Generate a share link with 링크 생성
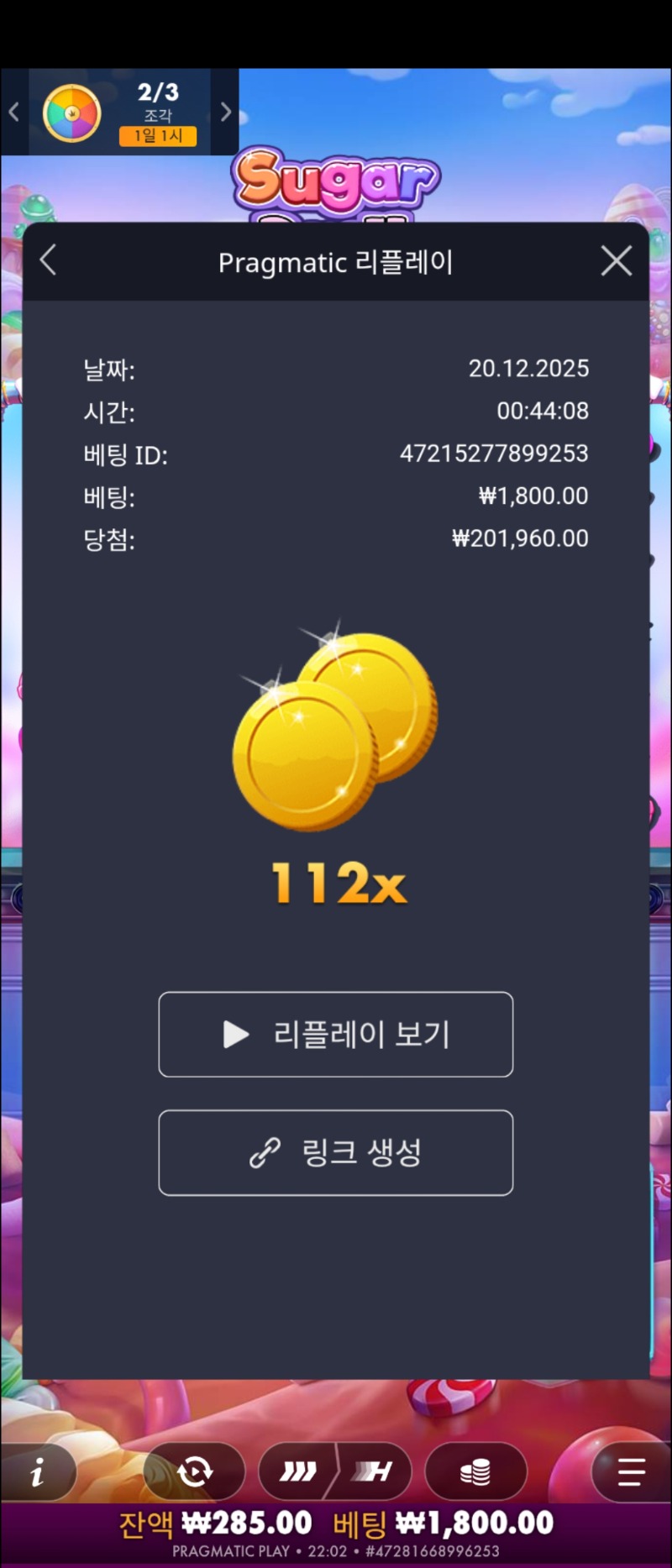This screenshot has width=672, height=1568. pos(336,1152)
